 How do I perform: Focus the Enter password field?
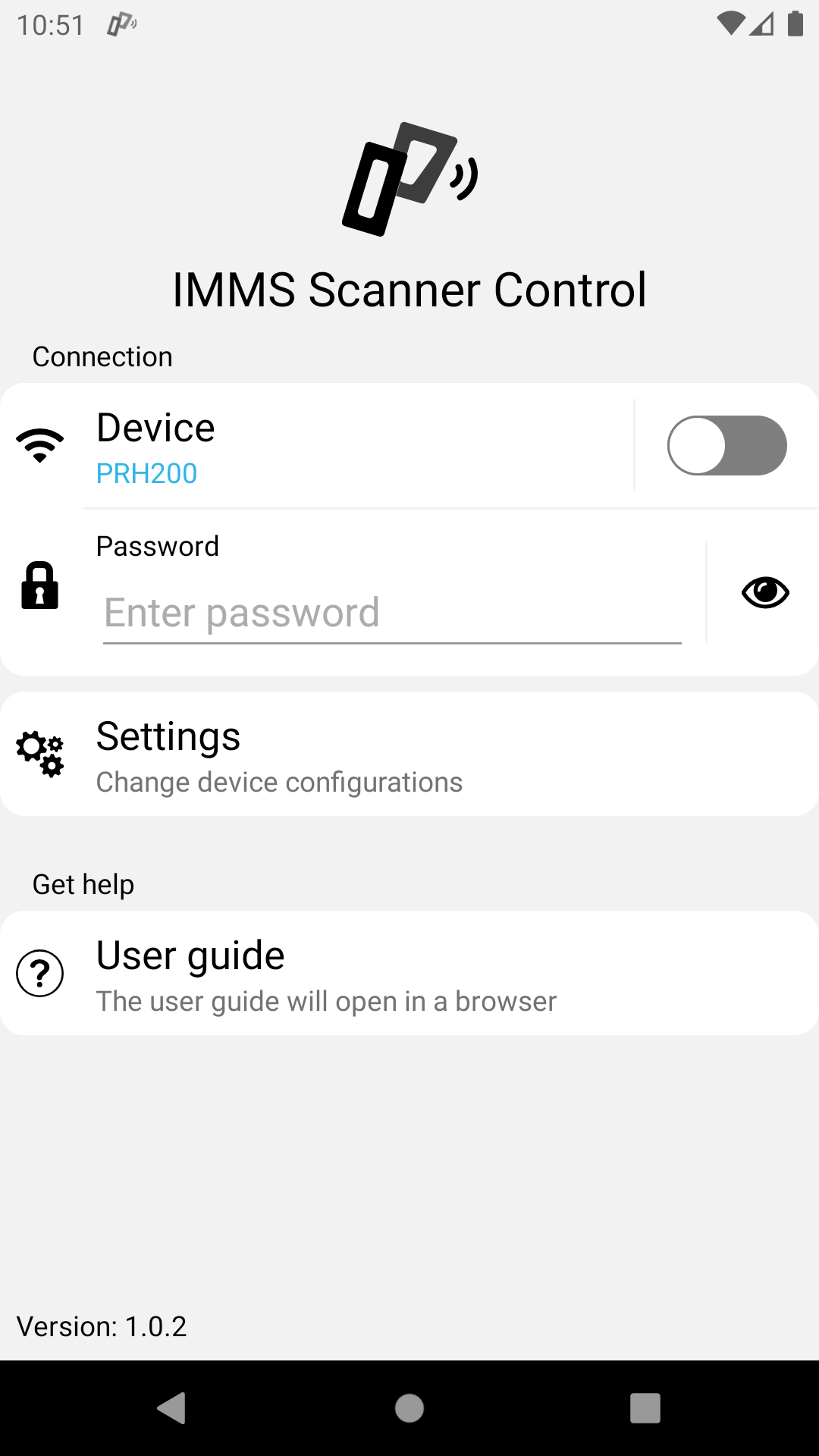click(x=392, y=613)
